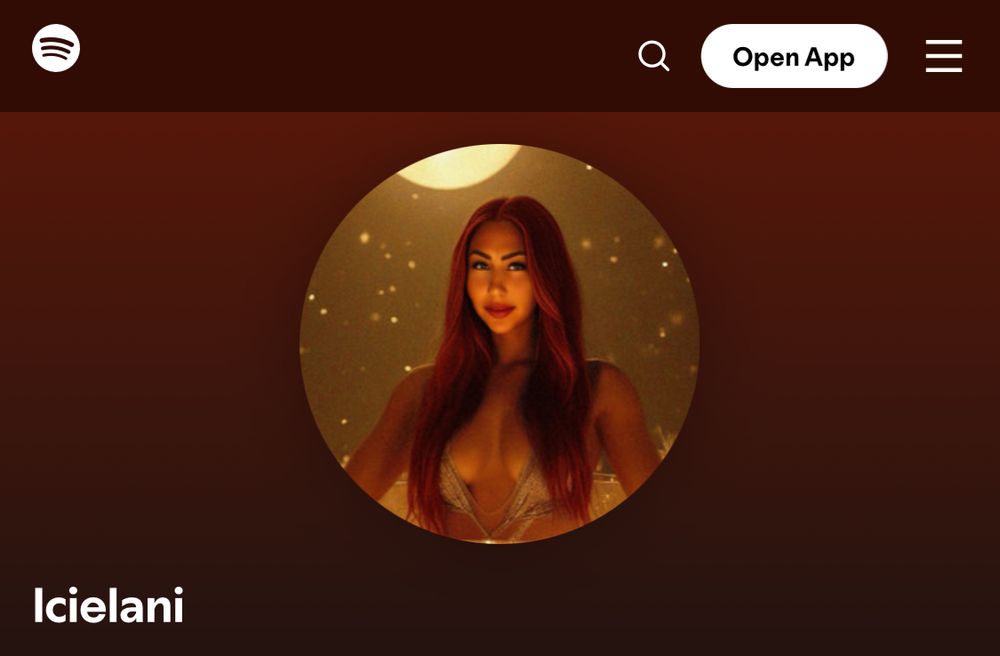Tap the Open App button
This screenshot has height=656, width=1000.
pos(794,57)
